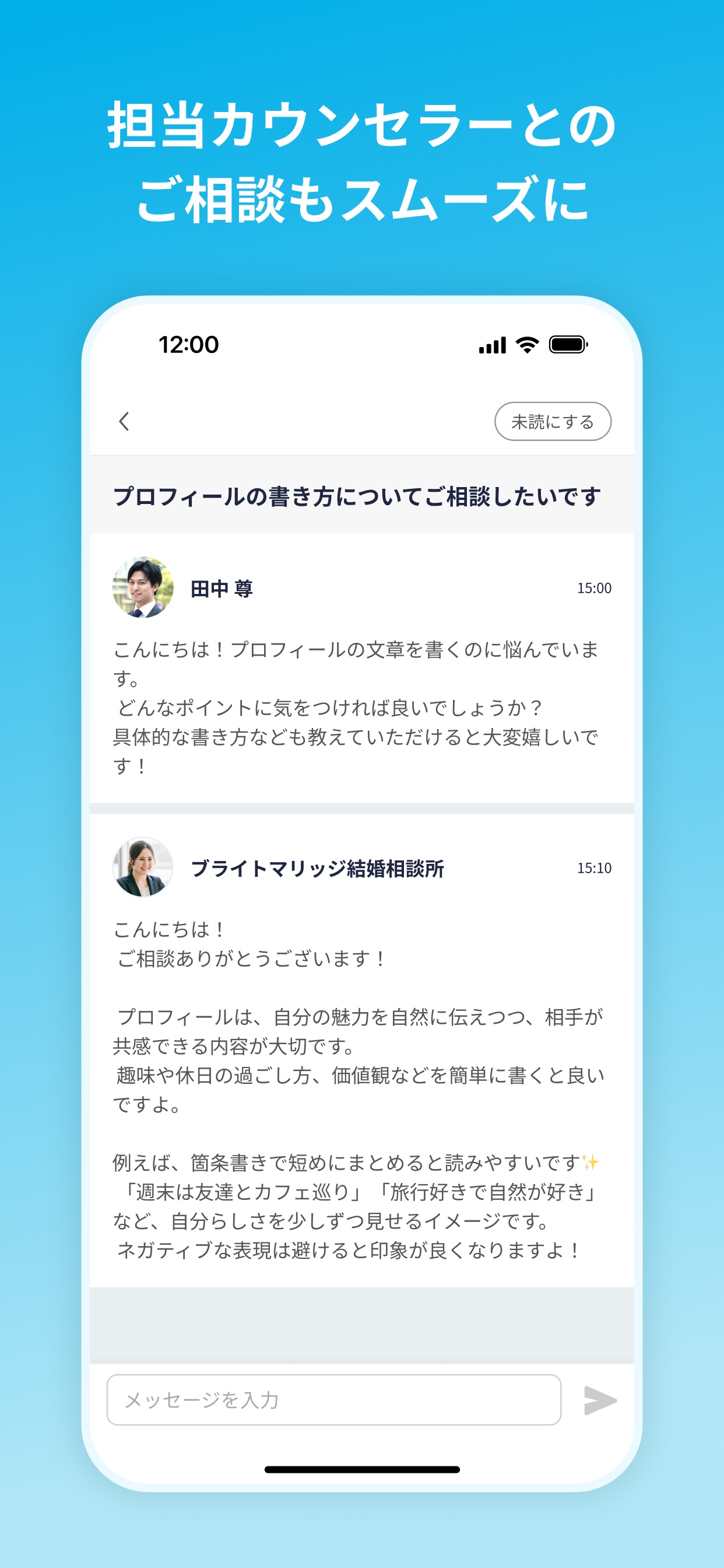Tap the headline 担当カウンセラーとのご相談もスムーズに

point(361,162)
